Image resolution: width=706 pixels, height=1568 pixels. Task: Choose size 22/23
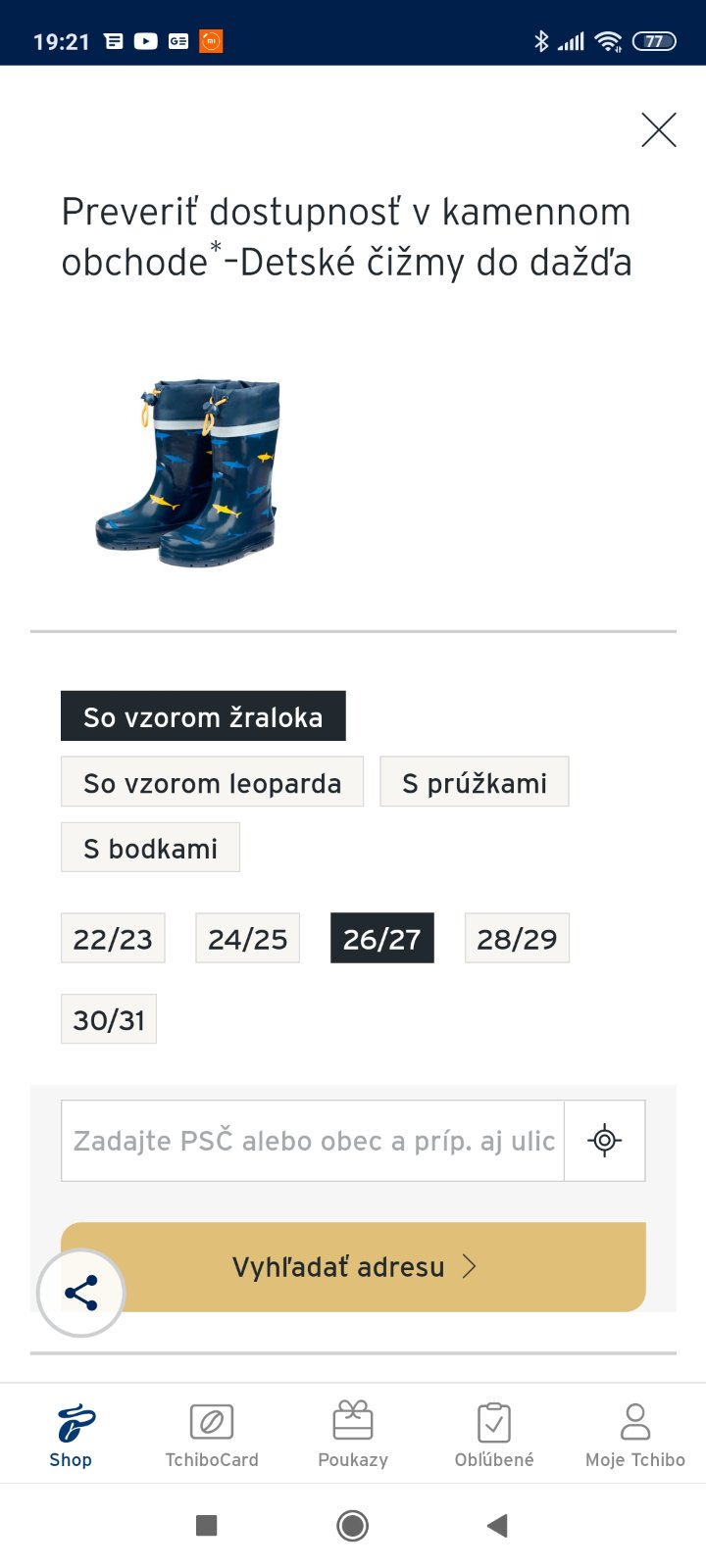click(113, 939)
